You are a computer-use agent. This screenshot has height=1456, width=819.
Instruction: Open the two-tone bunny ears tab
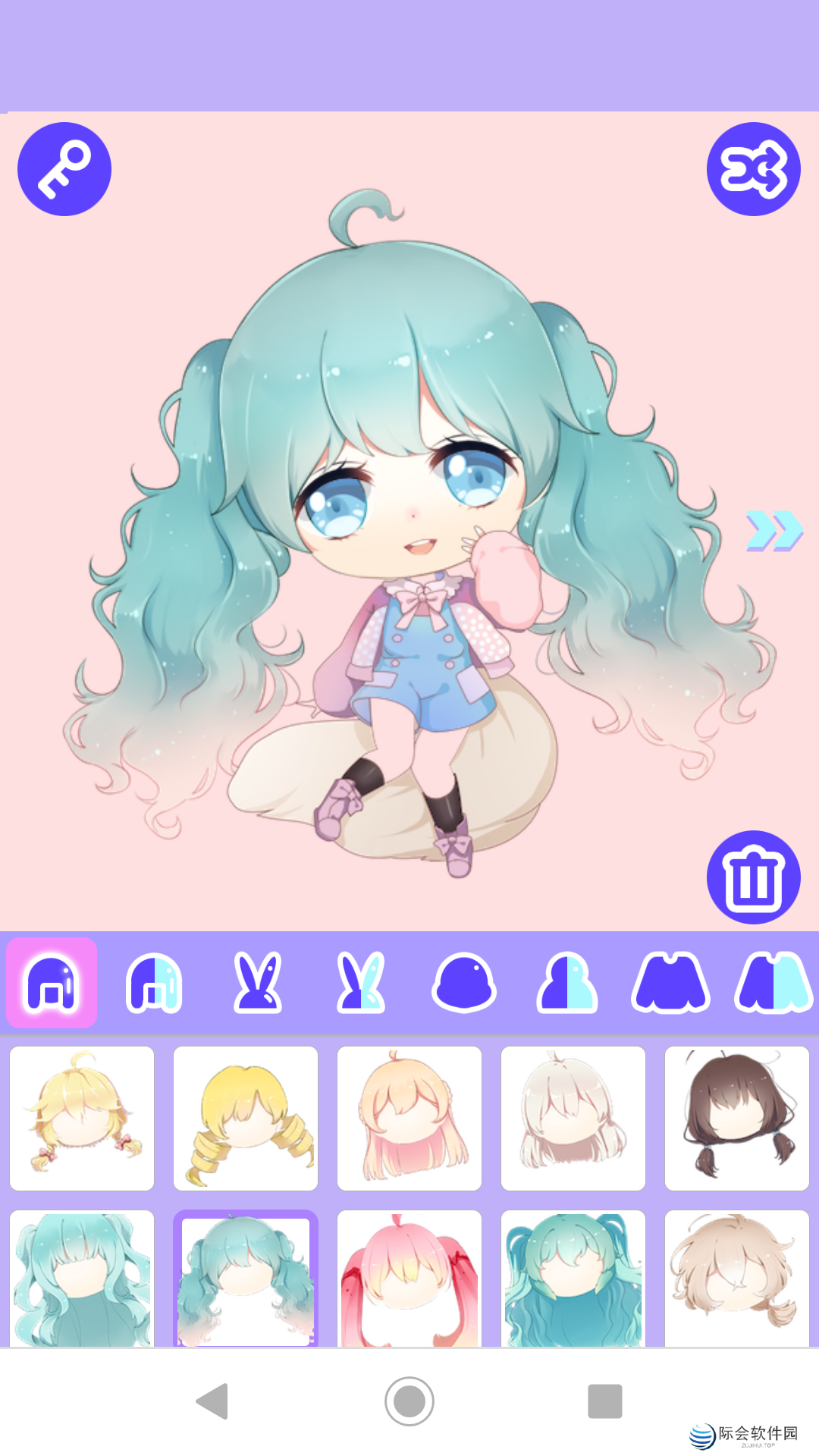(361, 983)
